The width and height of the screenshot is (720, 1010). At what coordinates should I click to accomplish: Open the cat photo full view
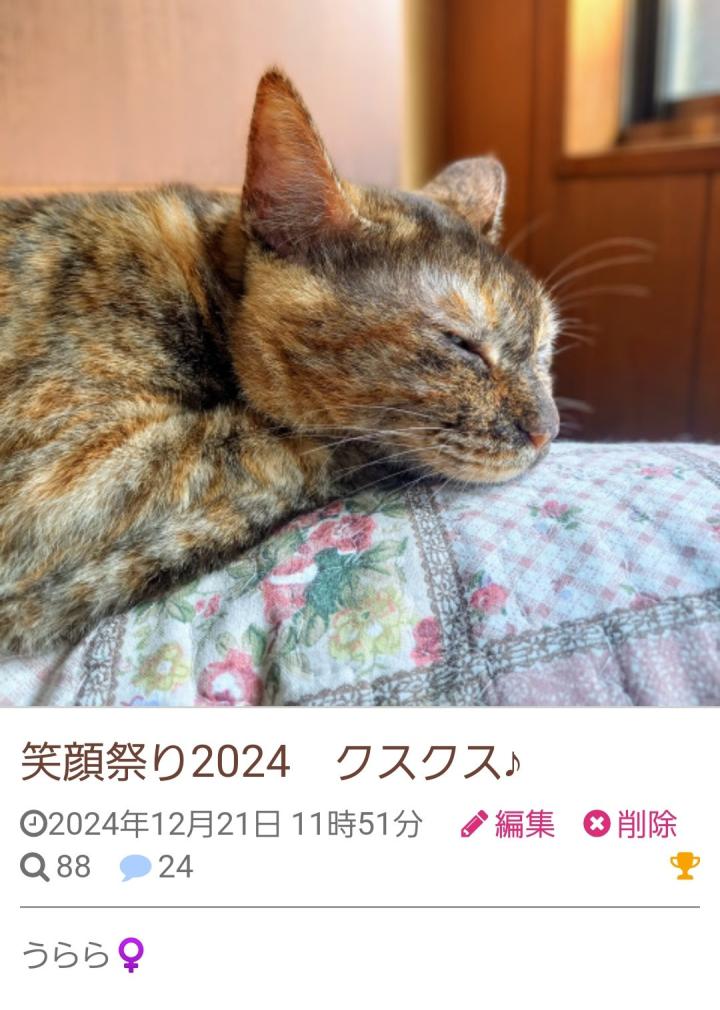pos(360,353)
